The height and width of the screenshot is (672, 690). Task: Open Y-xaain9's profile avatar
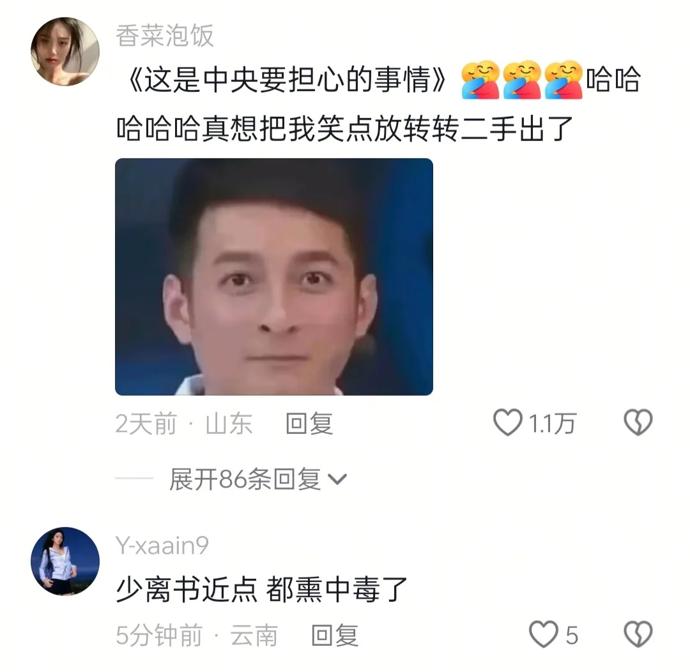point(66,561)
